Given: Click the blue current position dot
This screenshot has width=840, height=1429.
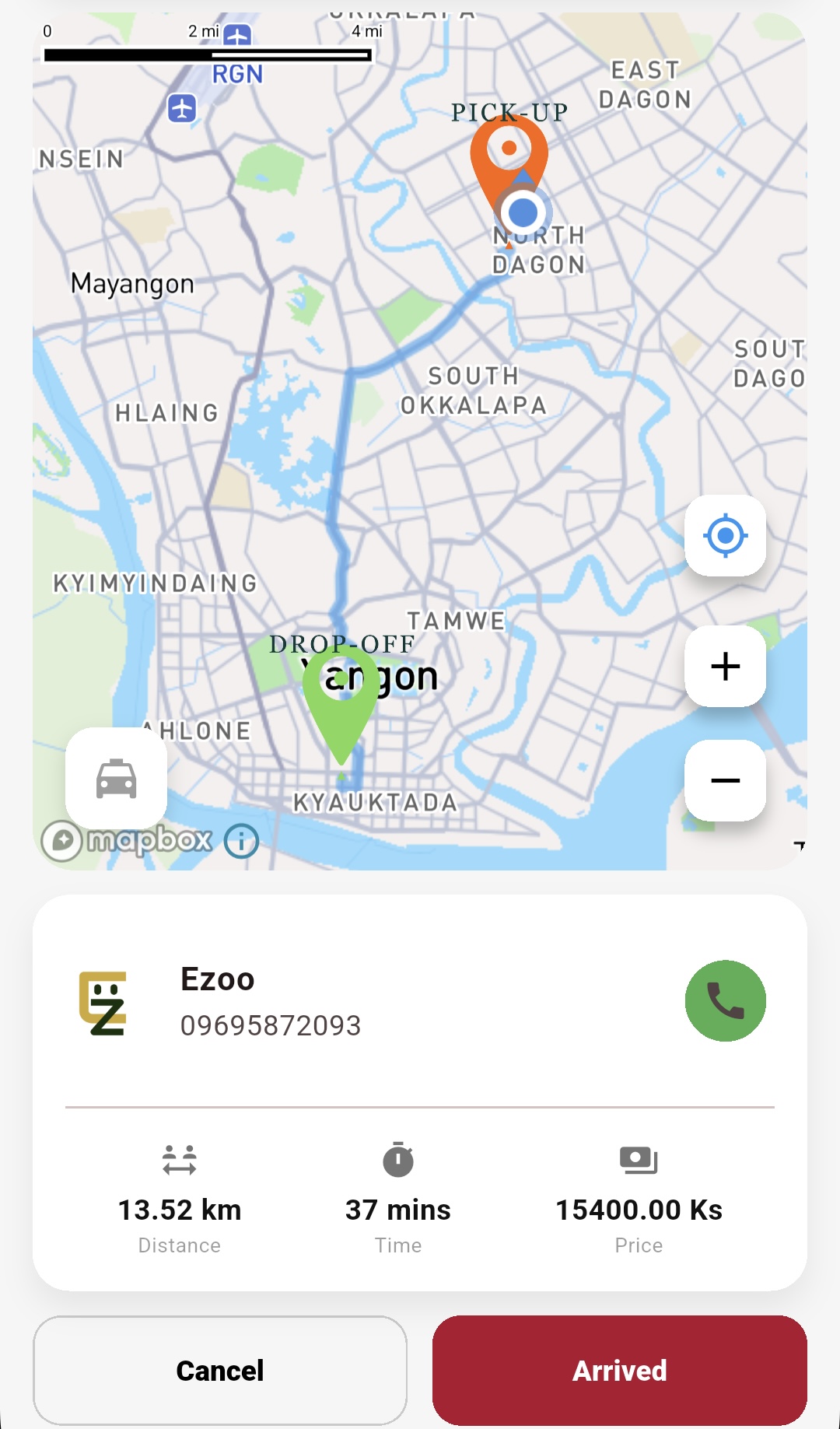Looking at the screenshot, I should pos(522,211).
